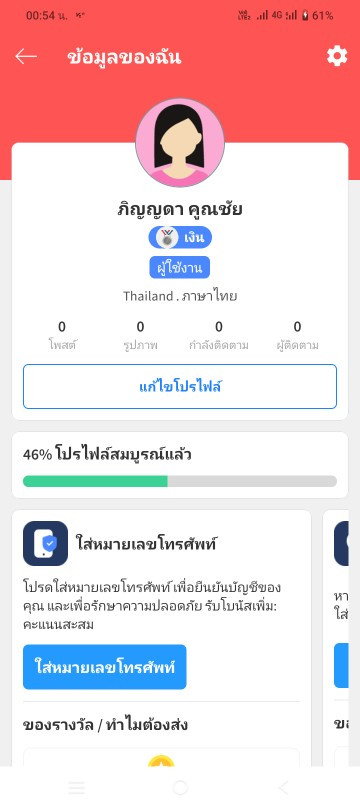Tap the system home button
The height and width of the screenshot is (806, 360).
[x=180, y=787]
